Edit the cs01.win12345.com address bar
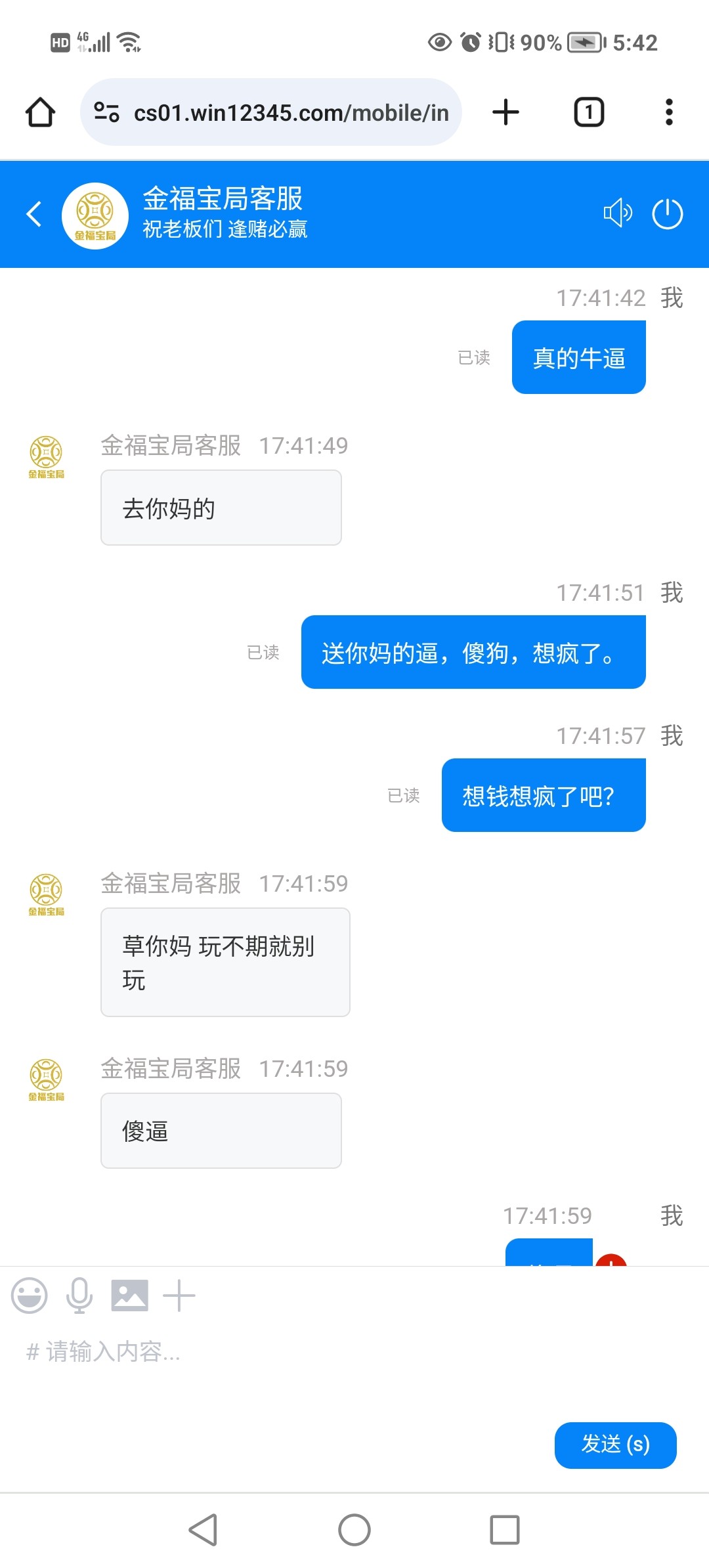 (x=271, y=112)
